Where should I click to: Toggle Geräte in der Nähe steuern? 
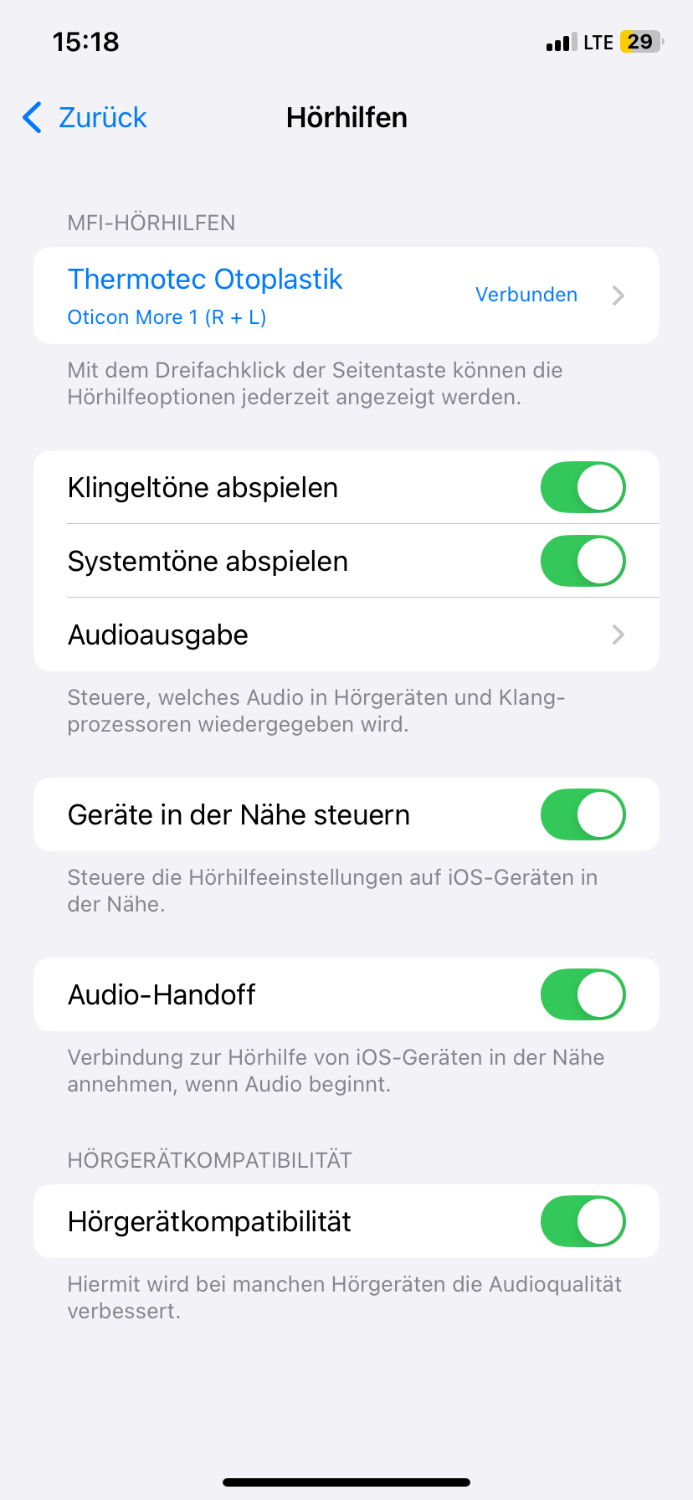[582, 815]
